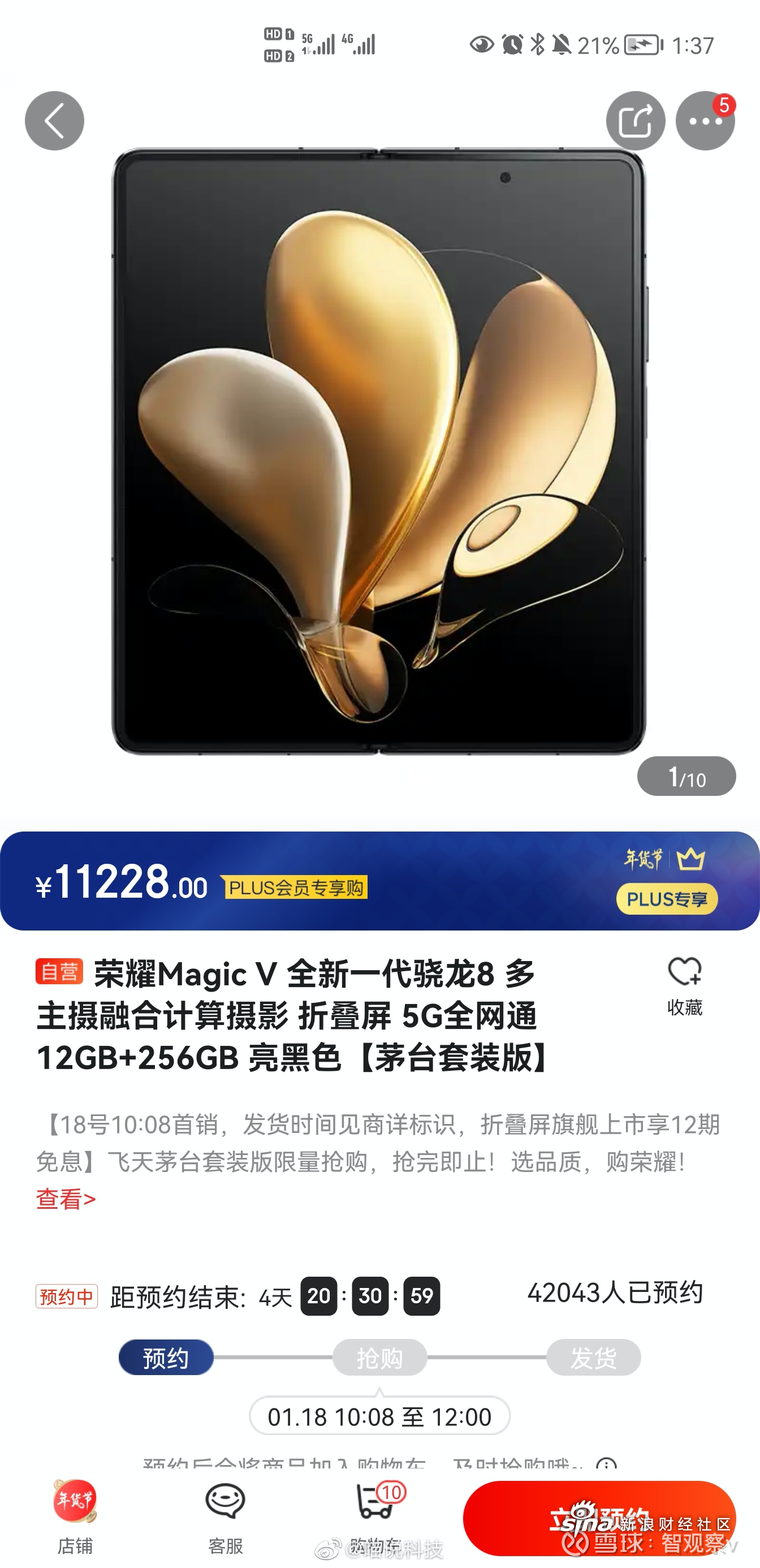Tap the PLUS专享 membership badge
760x1568 pixels.
[x=666, y=898]
